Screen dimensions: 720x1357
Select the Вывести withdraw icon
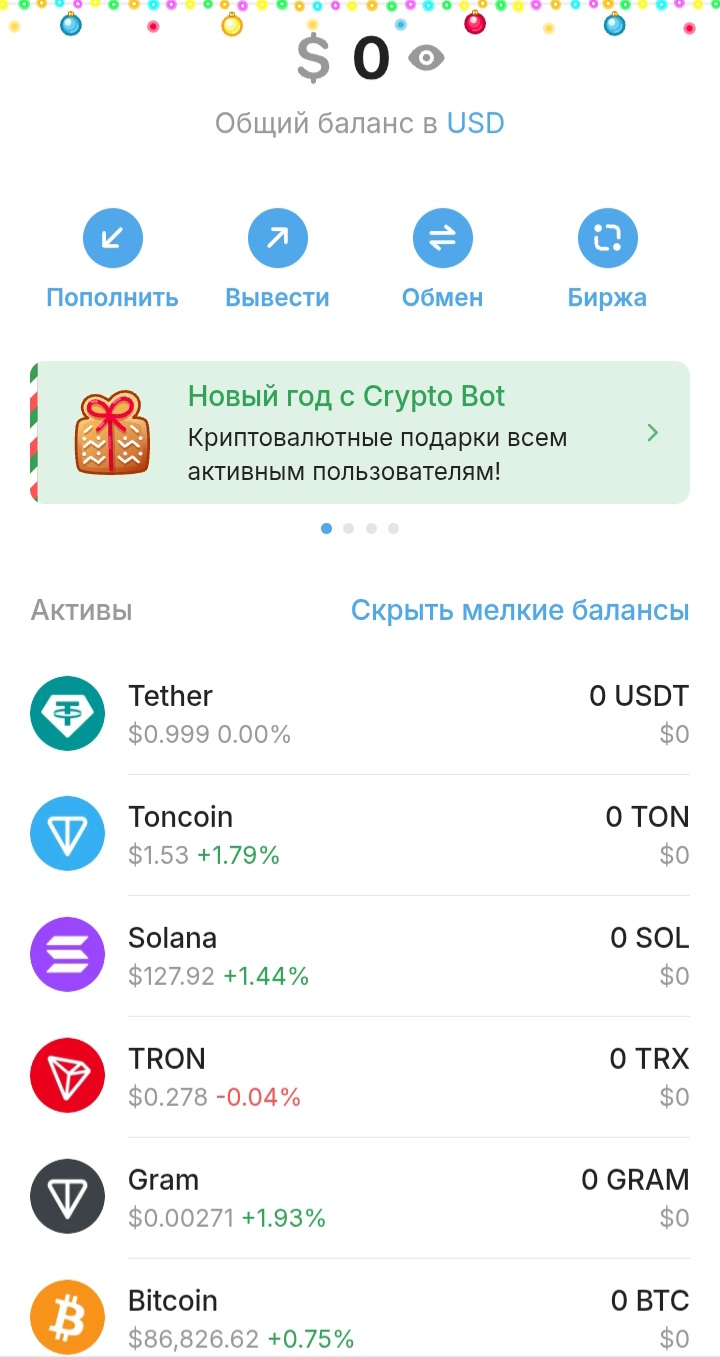[277, 237]
